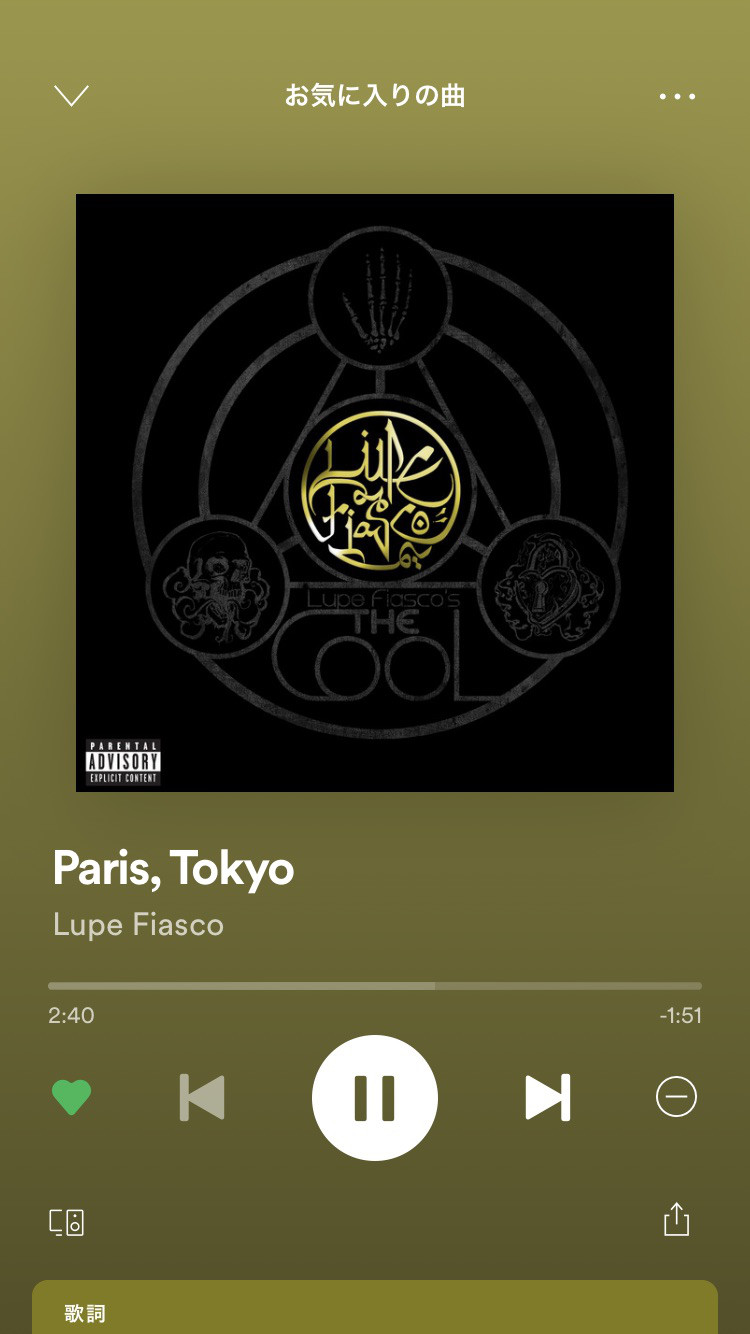This screenshot has width=750, height=1334.
Task: Open the 歌詞 lyrics card
Action: tap(375, 1310)
